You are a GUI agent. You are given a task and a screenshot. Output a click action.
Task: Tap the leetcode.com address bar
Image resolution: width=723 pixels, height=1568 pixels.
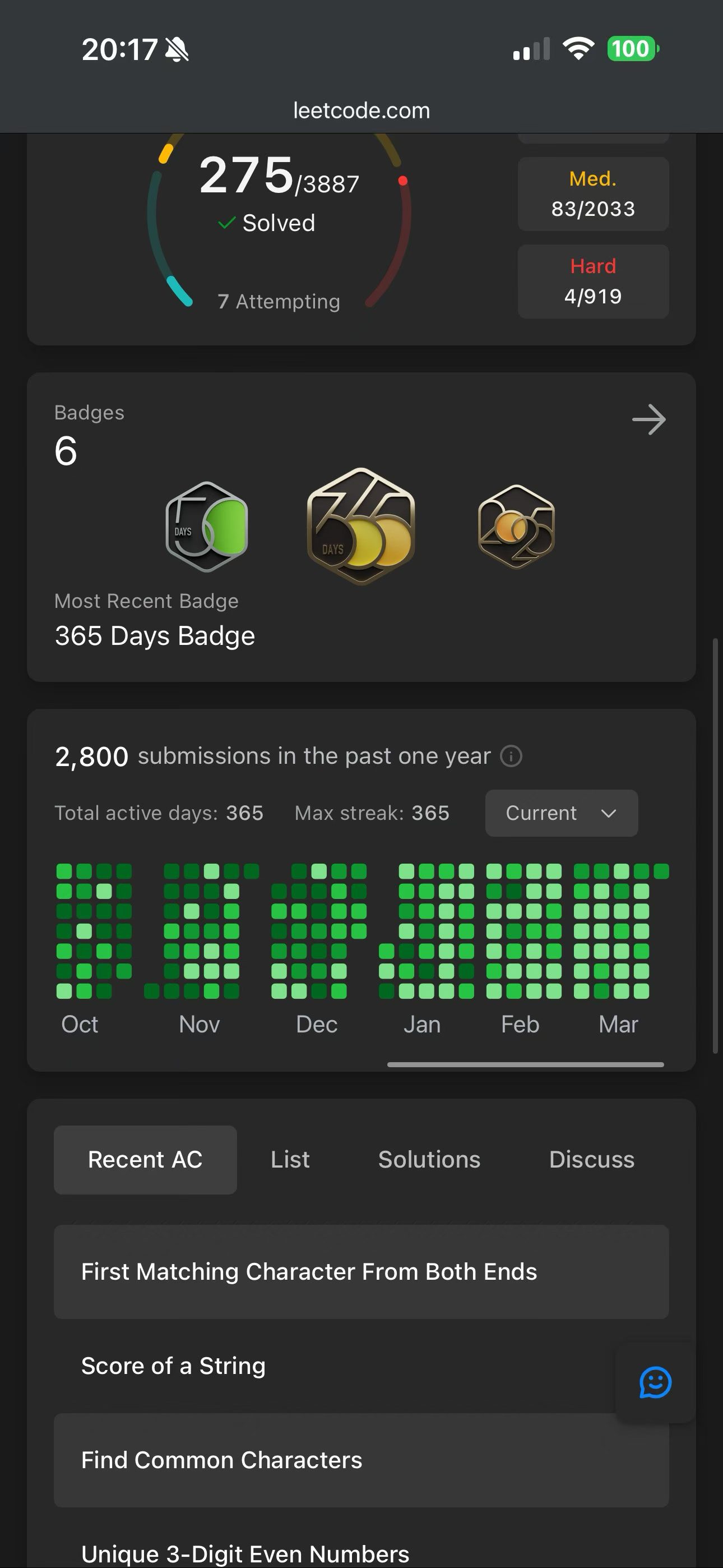coord(361,110)
